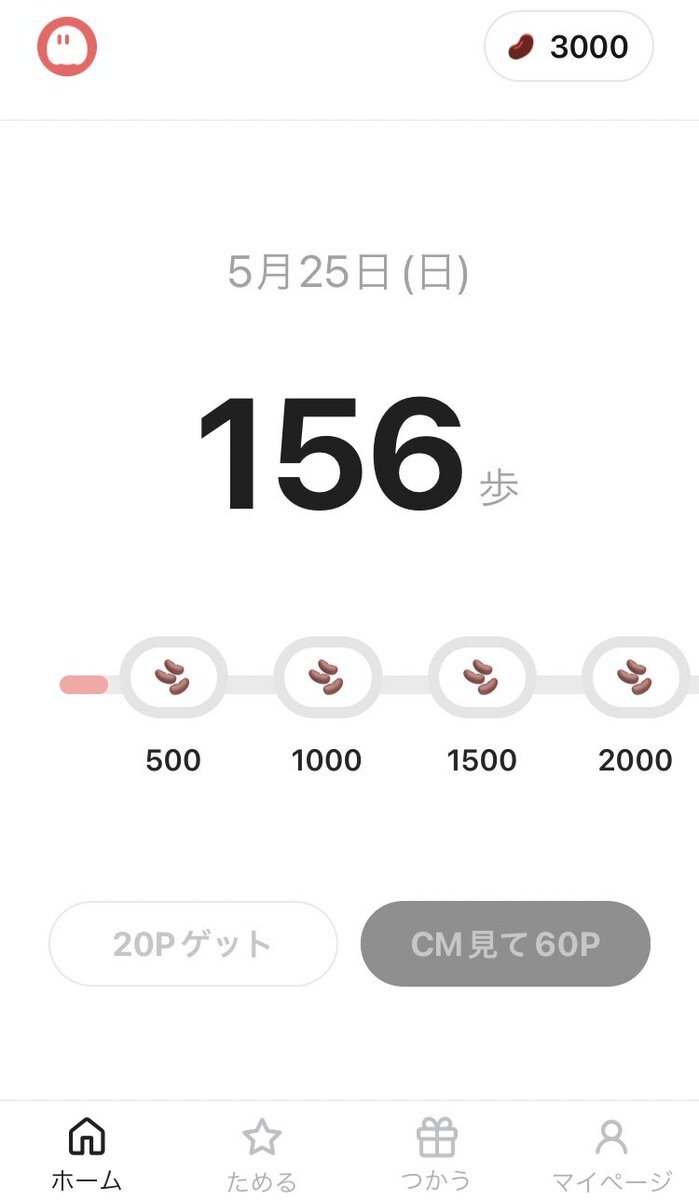Tap the 500-step bean reward
699x1200 pixels.
click(173, 678)
